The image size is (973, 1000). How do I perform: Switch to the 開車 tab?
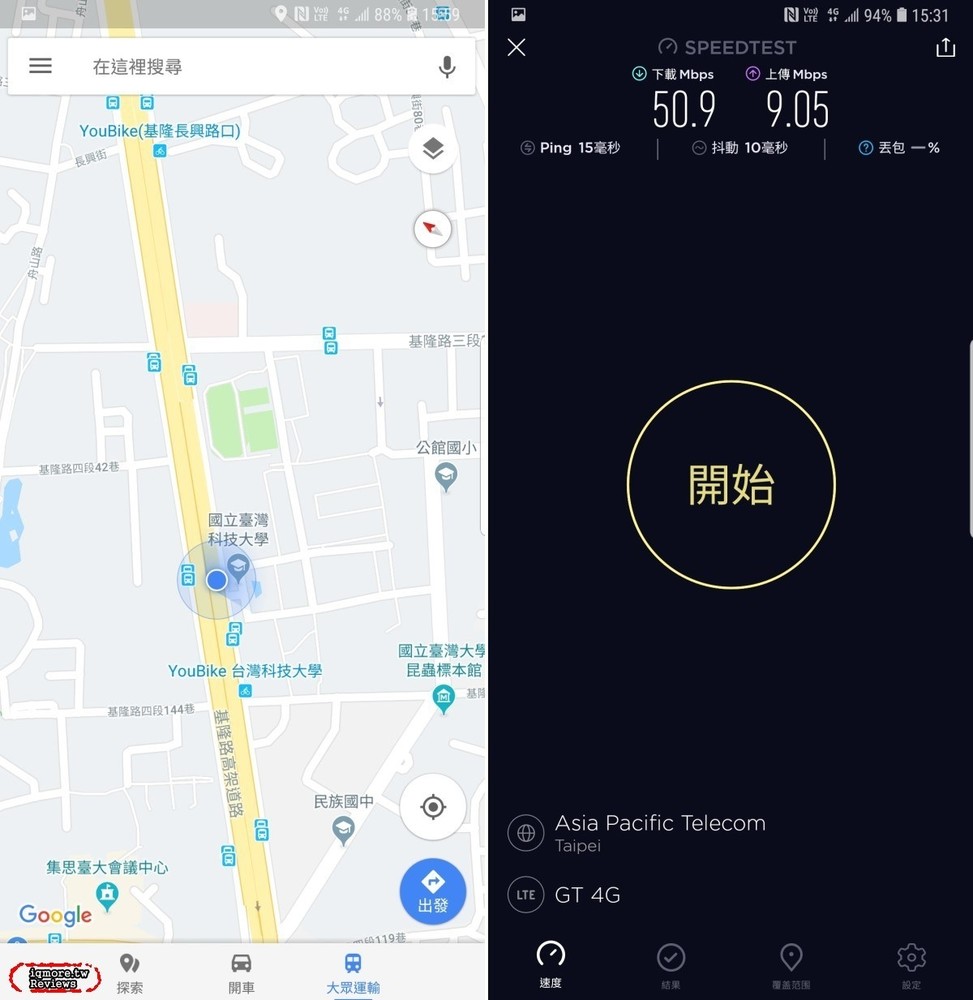coord(241,973)
